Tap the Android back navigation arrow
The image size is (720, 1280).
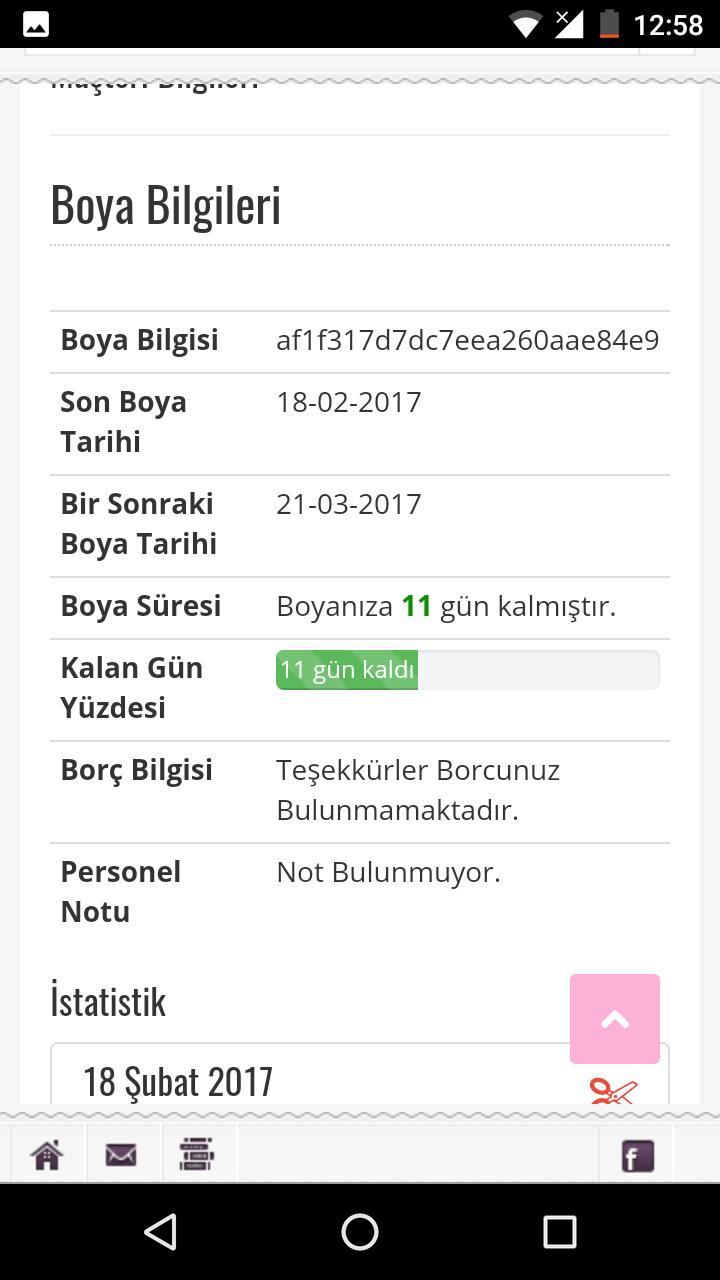pos(160,1232)
